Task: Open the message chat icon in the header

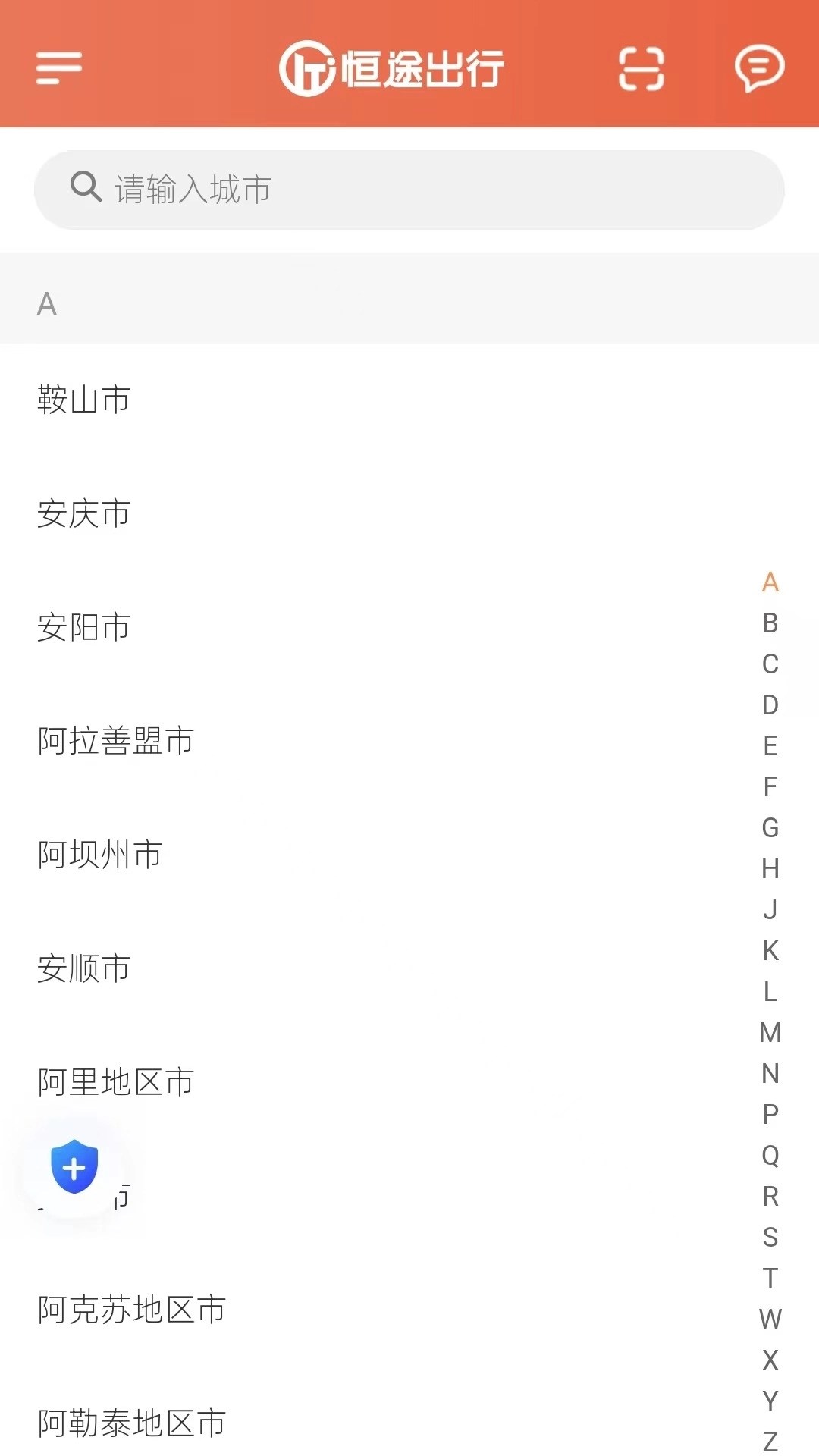Action: pos(761,67)
